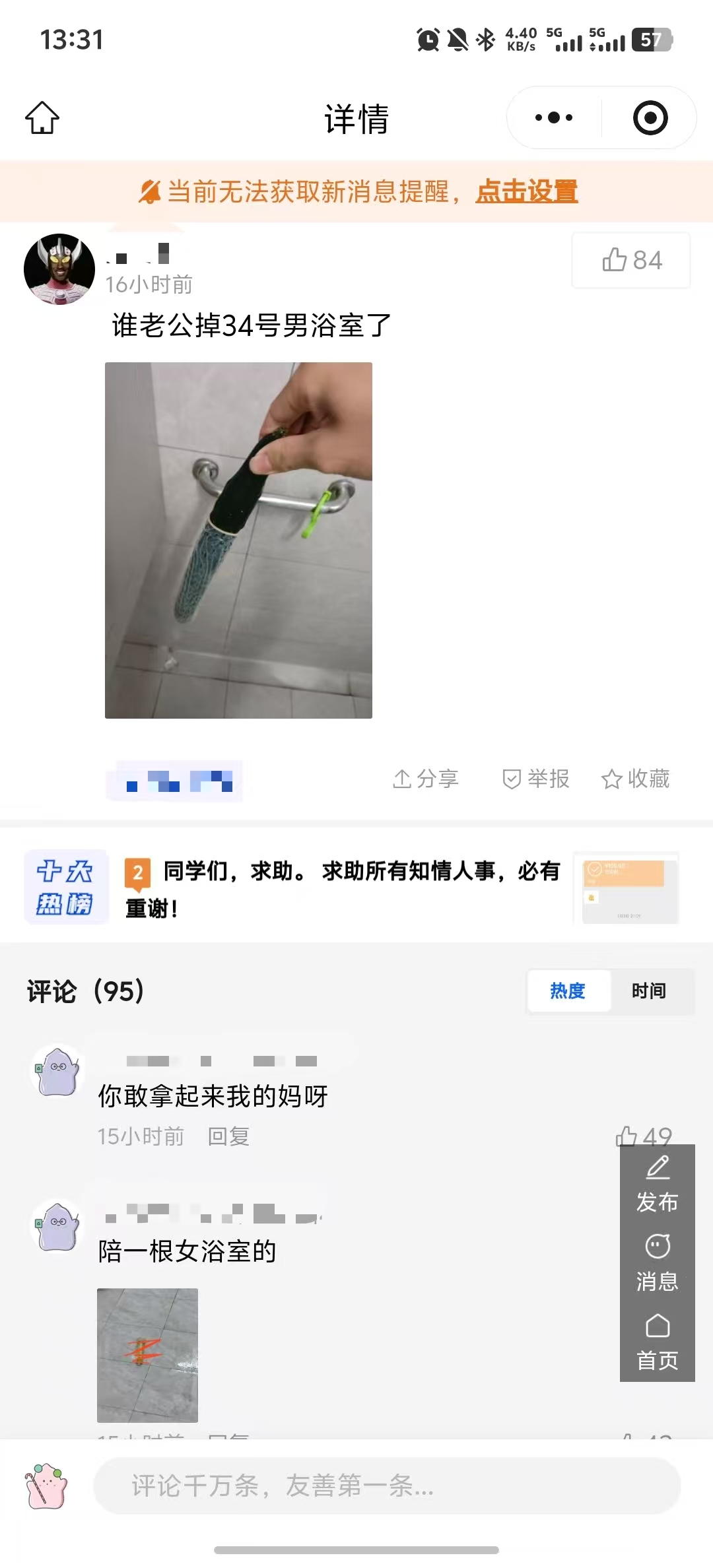
Task: Open the 十大热榜 trending post
Action: coord(351,888)
